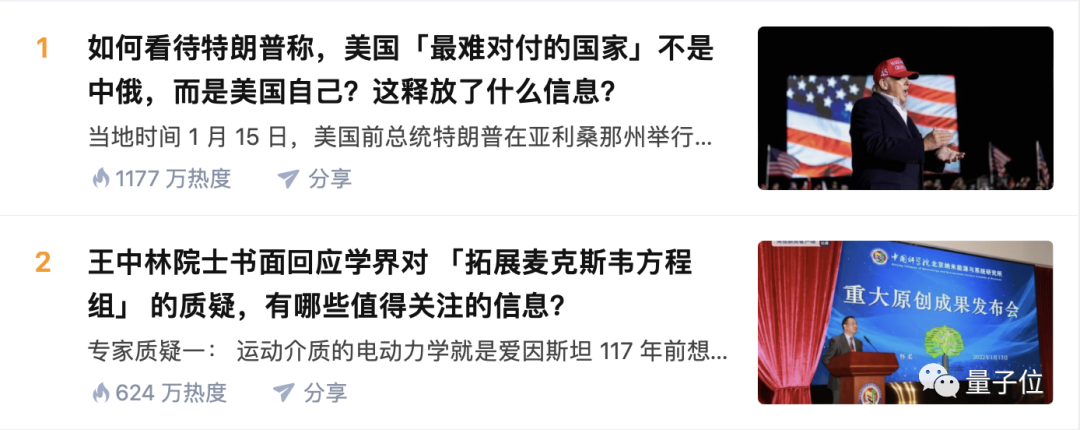Open the hot question about 特朗普 and 美国
Image resolution: width=1080 pixels, height=430 pixels.
point(400,70)
